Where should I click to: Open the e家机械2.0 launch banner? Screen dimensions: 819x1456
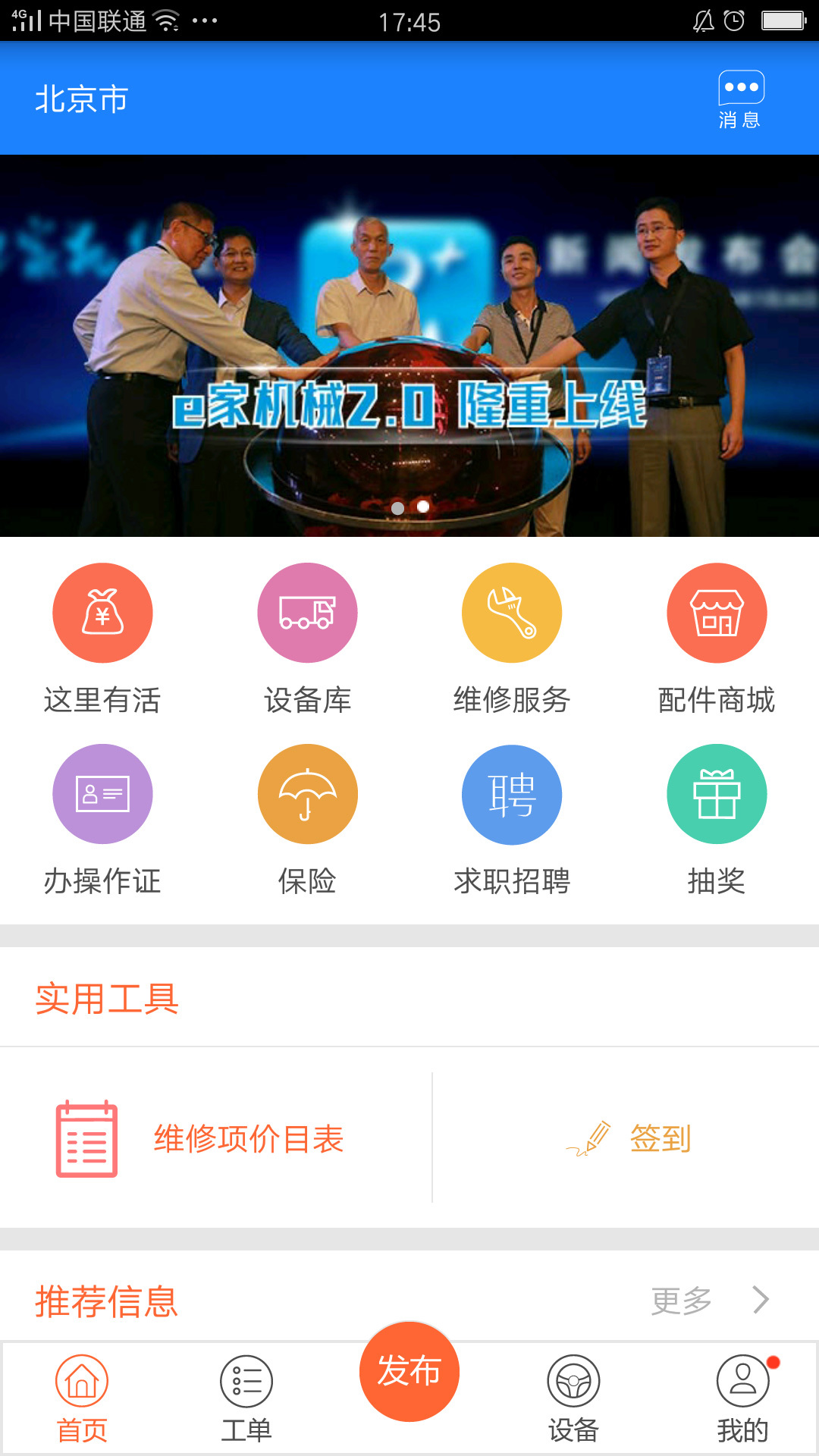pos(409,345)
